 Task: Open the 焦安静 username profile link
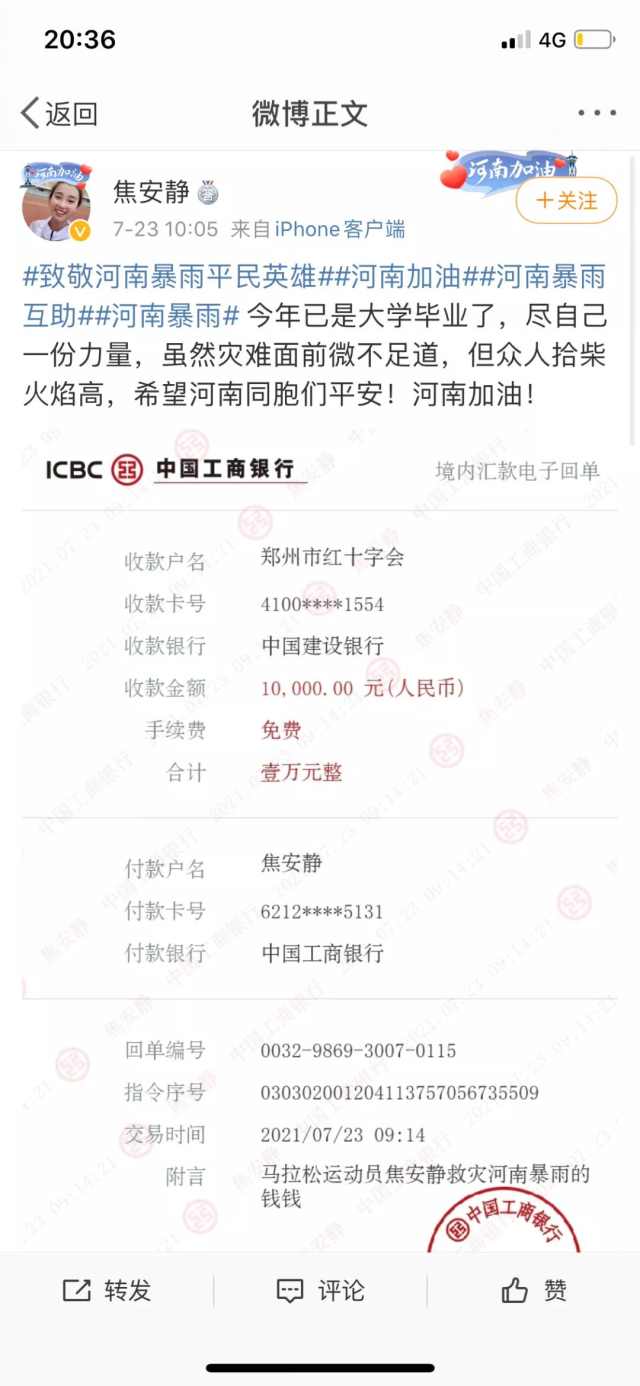click(x=151, y=192)
